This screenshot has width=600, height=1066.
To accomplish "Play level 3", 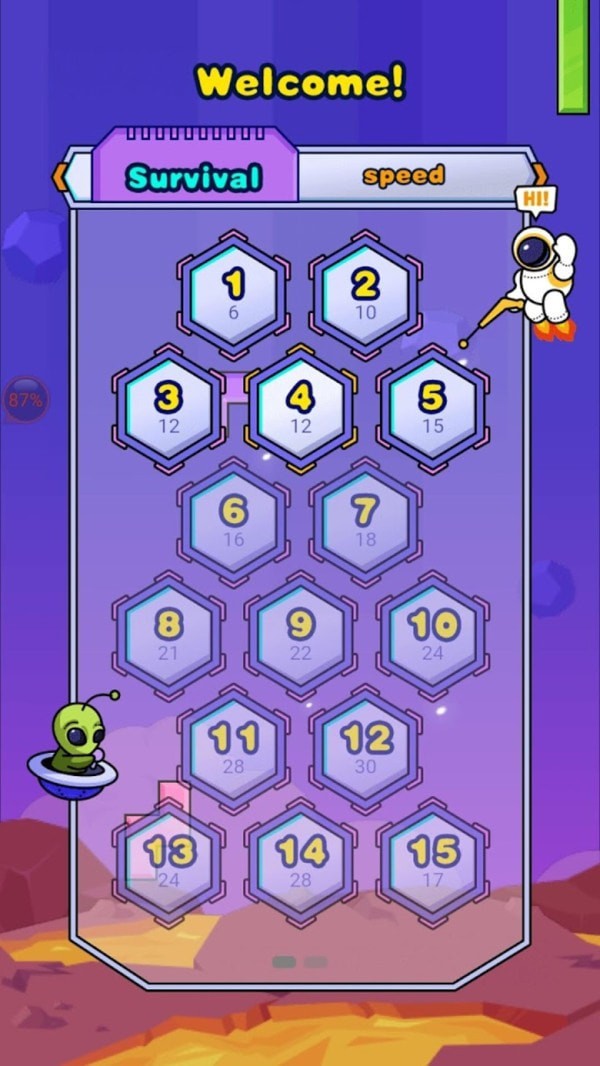I will pos(168,406).
